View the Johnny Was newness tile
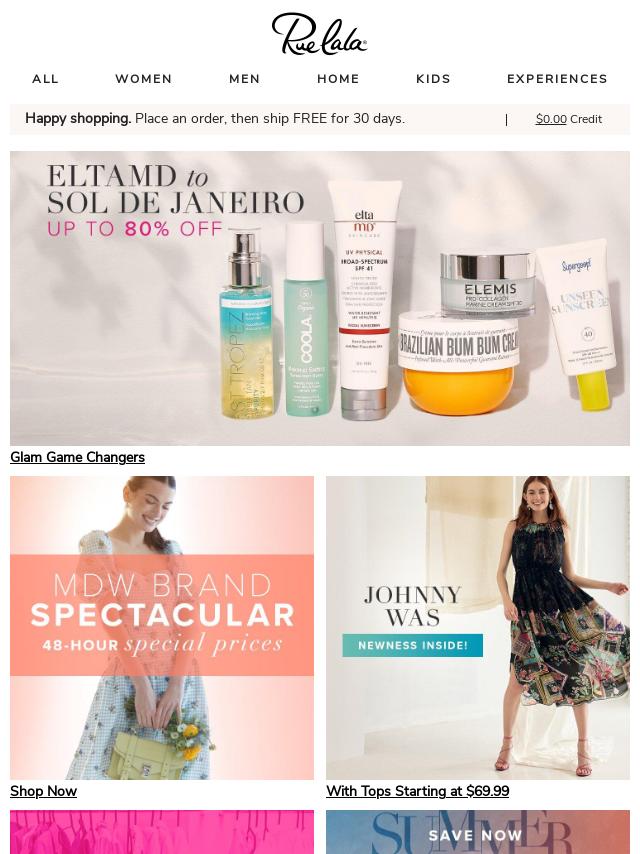The image size is (640, 854). 478,627
